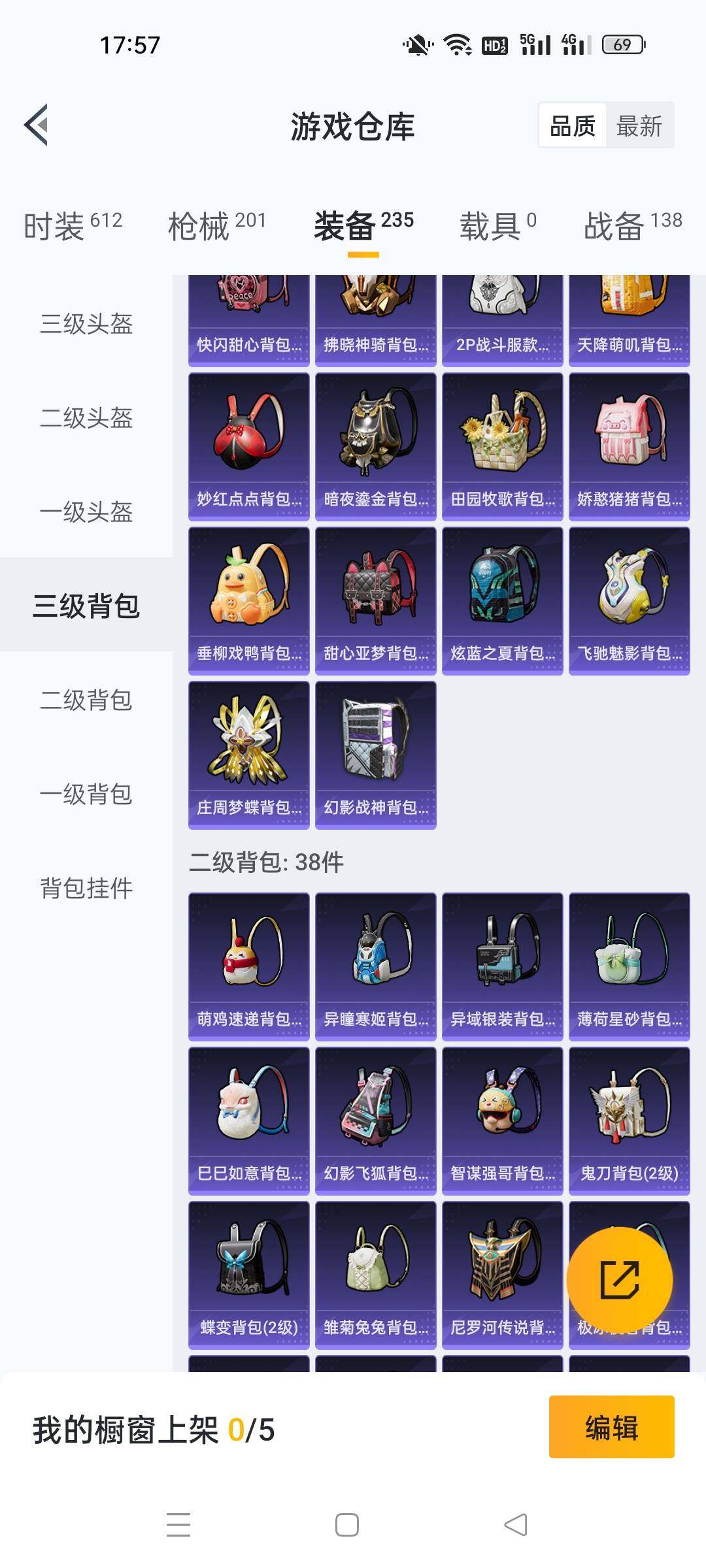Switch sorting to 品质
The image size is (706, 1568).
[572, 124]
